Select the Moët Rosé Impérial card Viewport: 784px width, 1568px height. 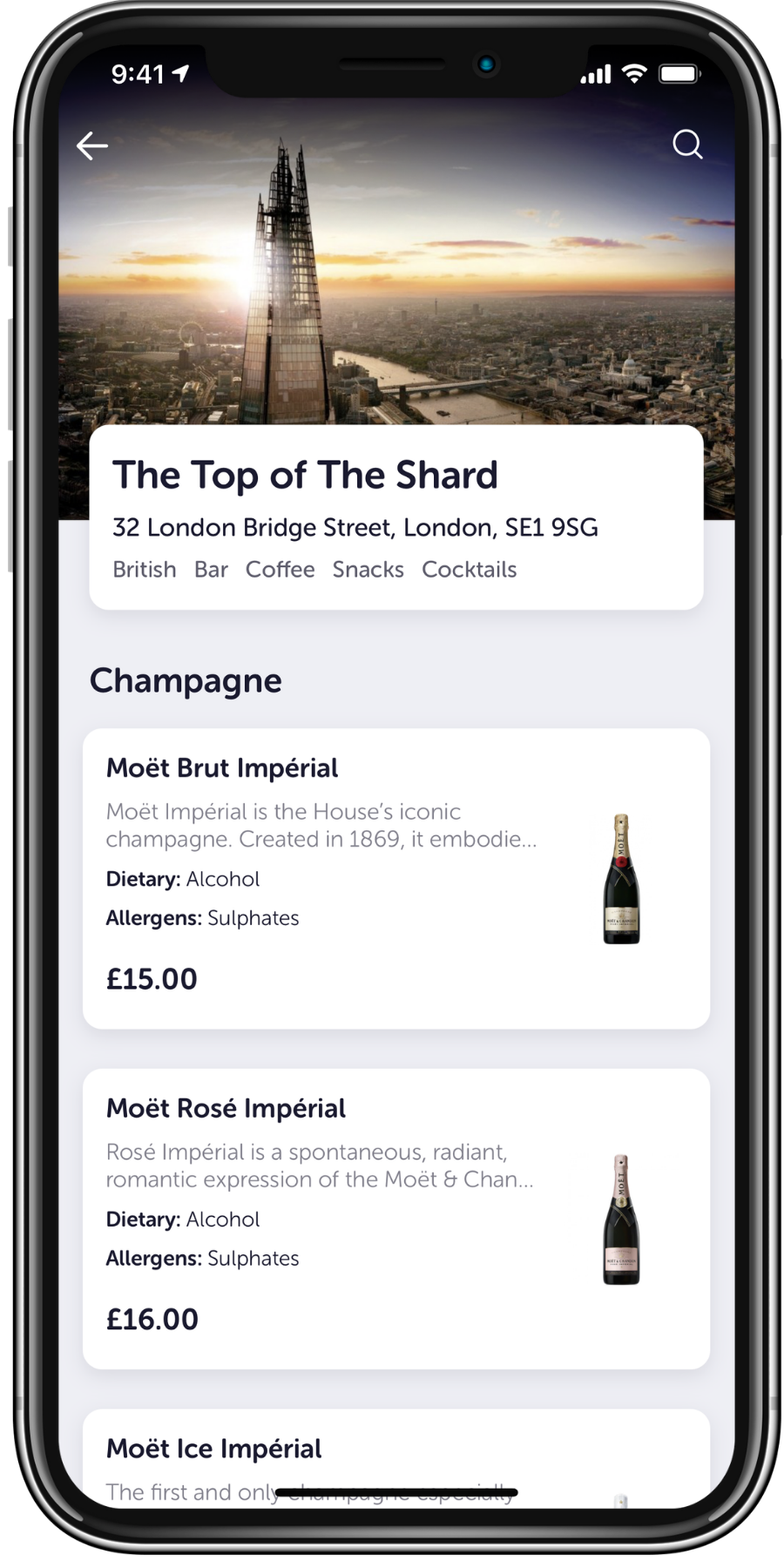tap(395, 1218)
